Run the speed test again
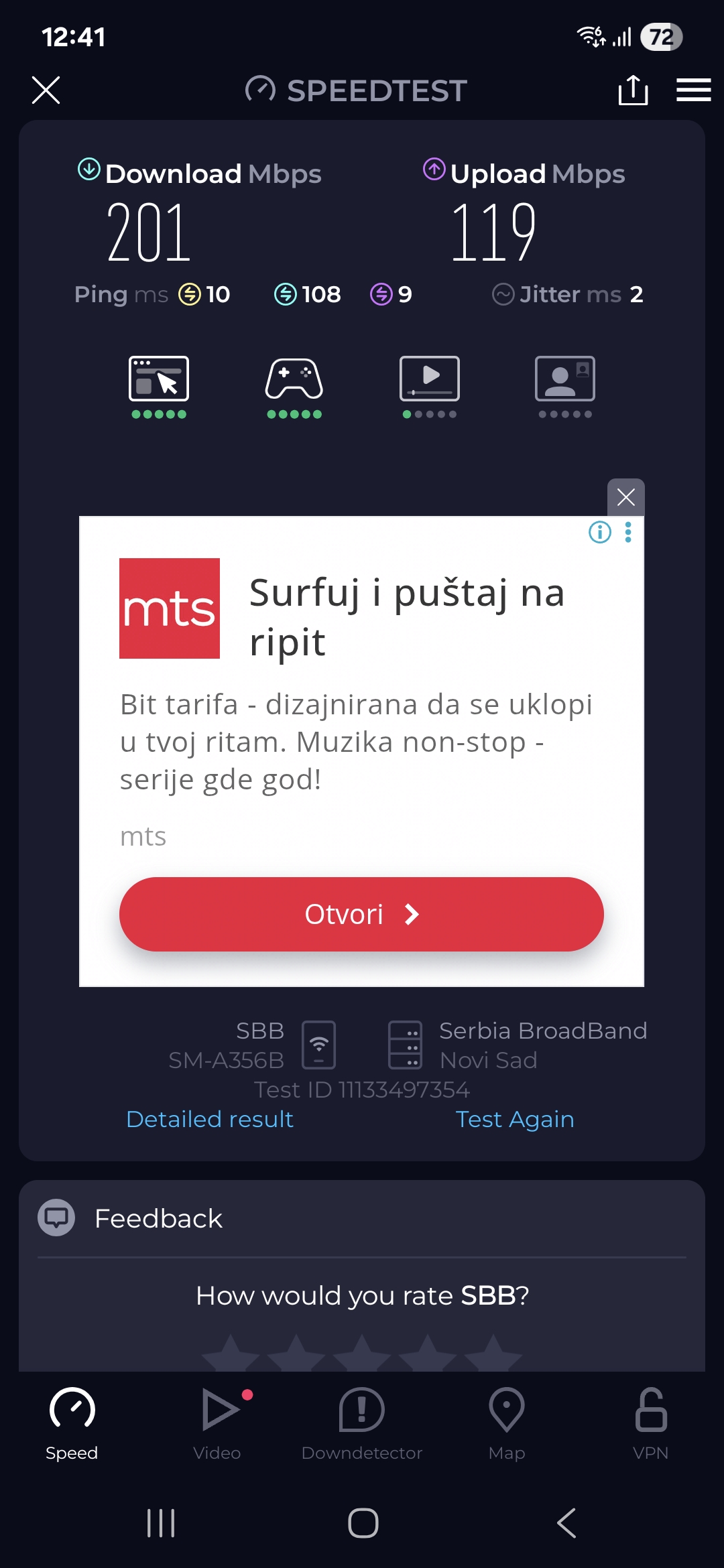The image size is (724, 1568). point(515,1119)
